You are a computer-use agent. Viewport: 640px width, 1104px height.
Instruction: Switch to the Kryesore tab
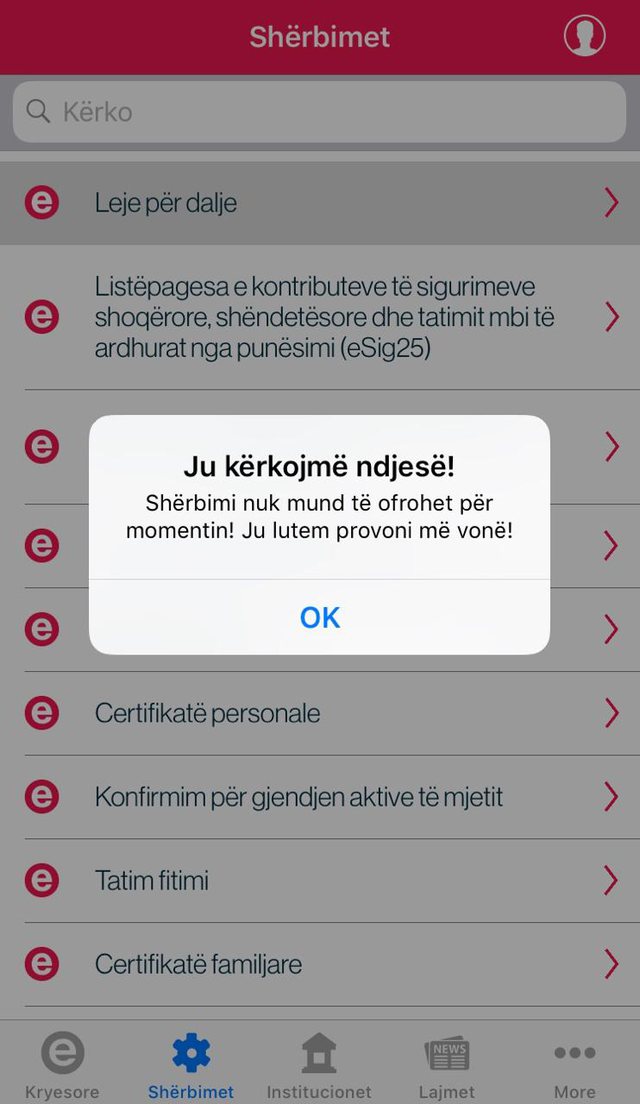(x=62, y=1065)
